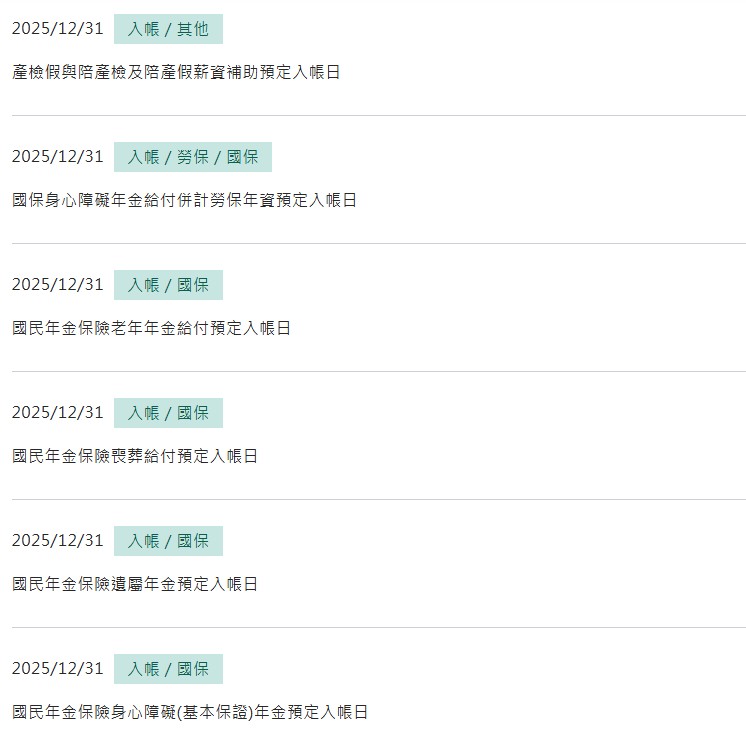Open the 身心障礙(基本保證)年金 entry
Screen dimensions: 746x747
point(190,712)
